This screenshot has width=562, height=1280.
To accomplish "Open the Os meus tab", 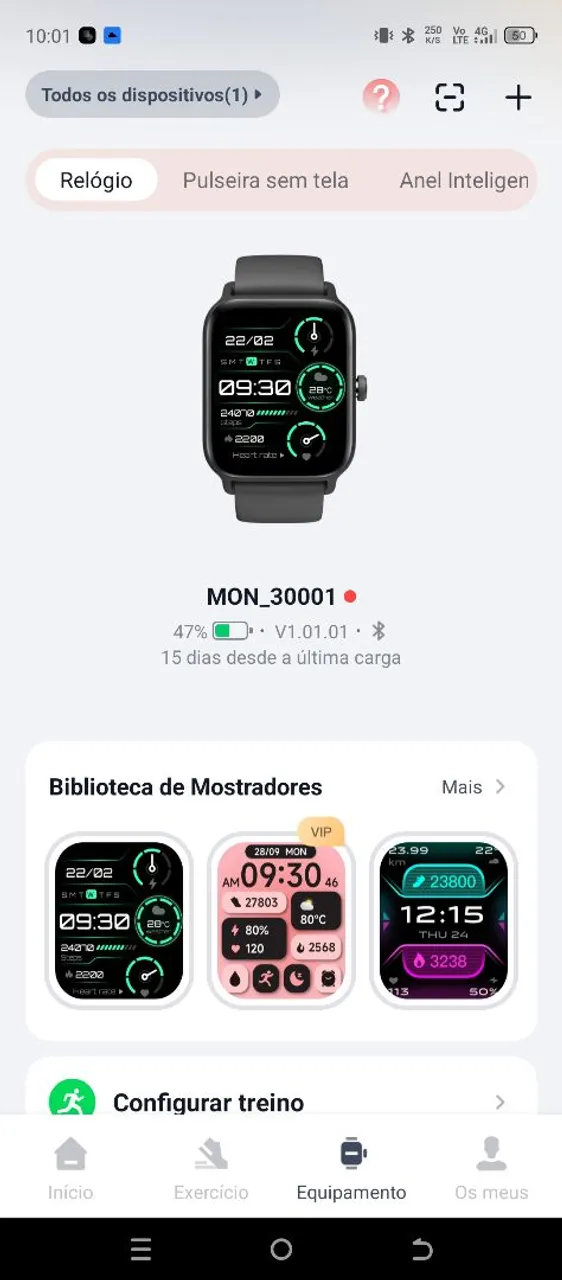I will point(491,1169).
